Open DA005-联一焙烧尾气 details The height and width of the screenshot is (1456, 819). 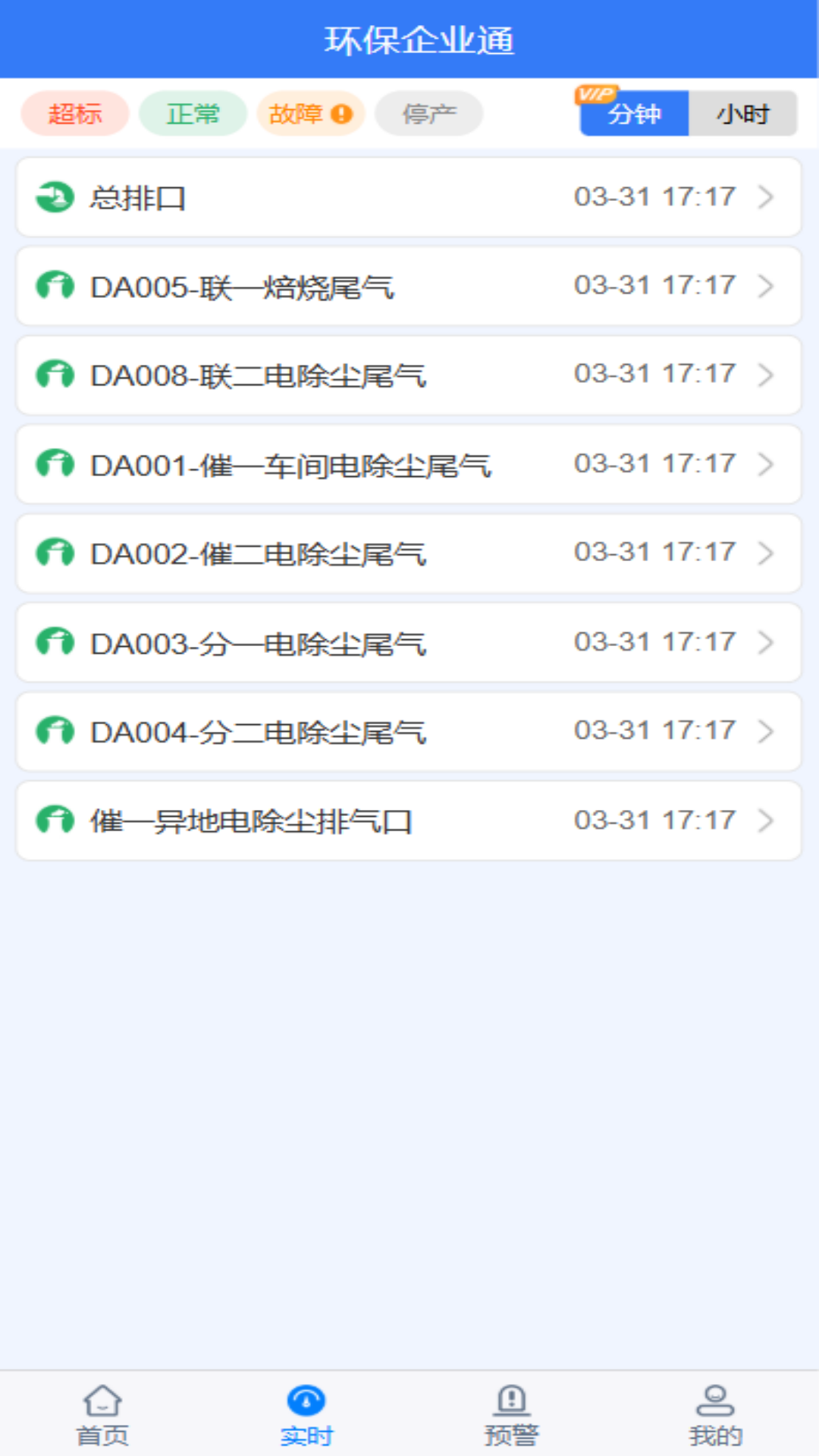point(409,287)
